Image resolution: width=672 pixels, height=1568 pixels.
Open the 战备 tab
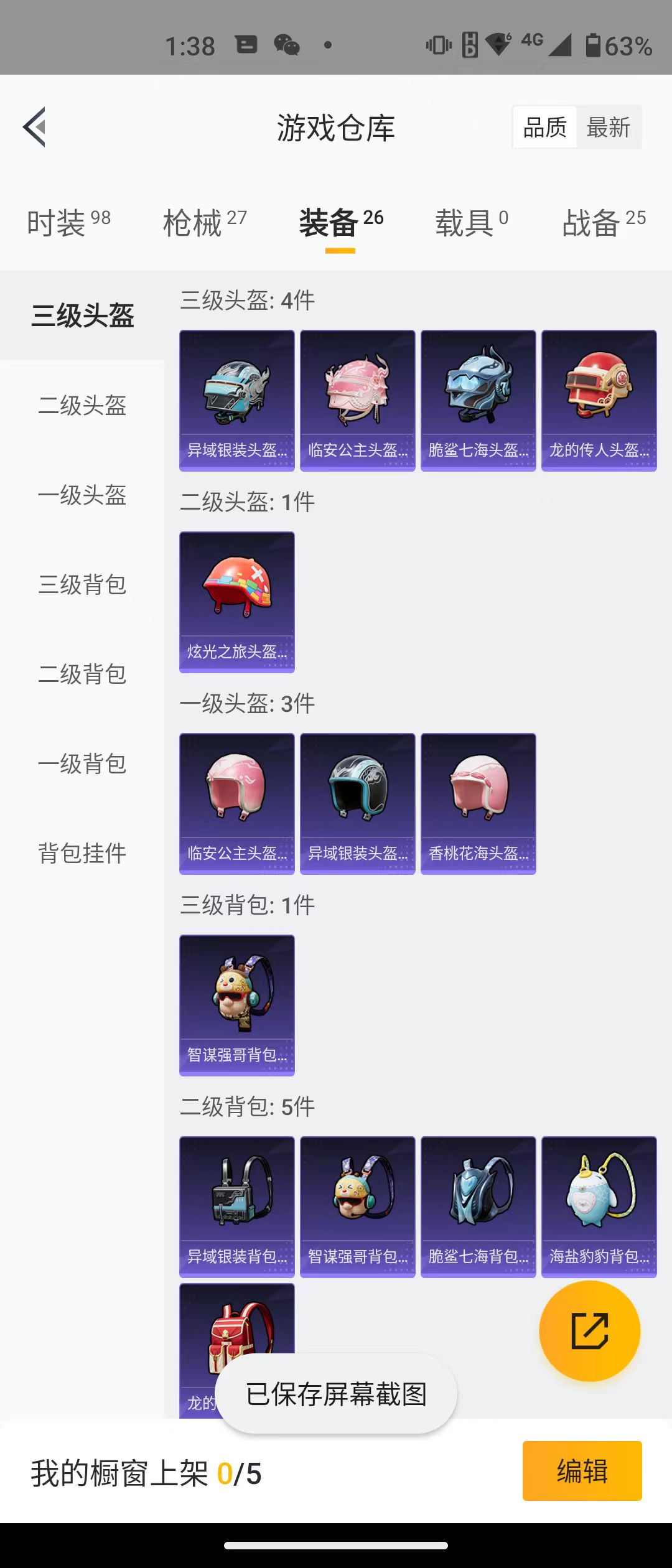coord(604,223)
